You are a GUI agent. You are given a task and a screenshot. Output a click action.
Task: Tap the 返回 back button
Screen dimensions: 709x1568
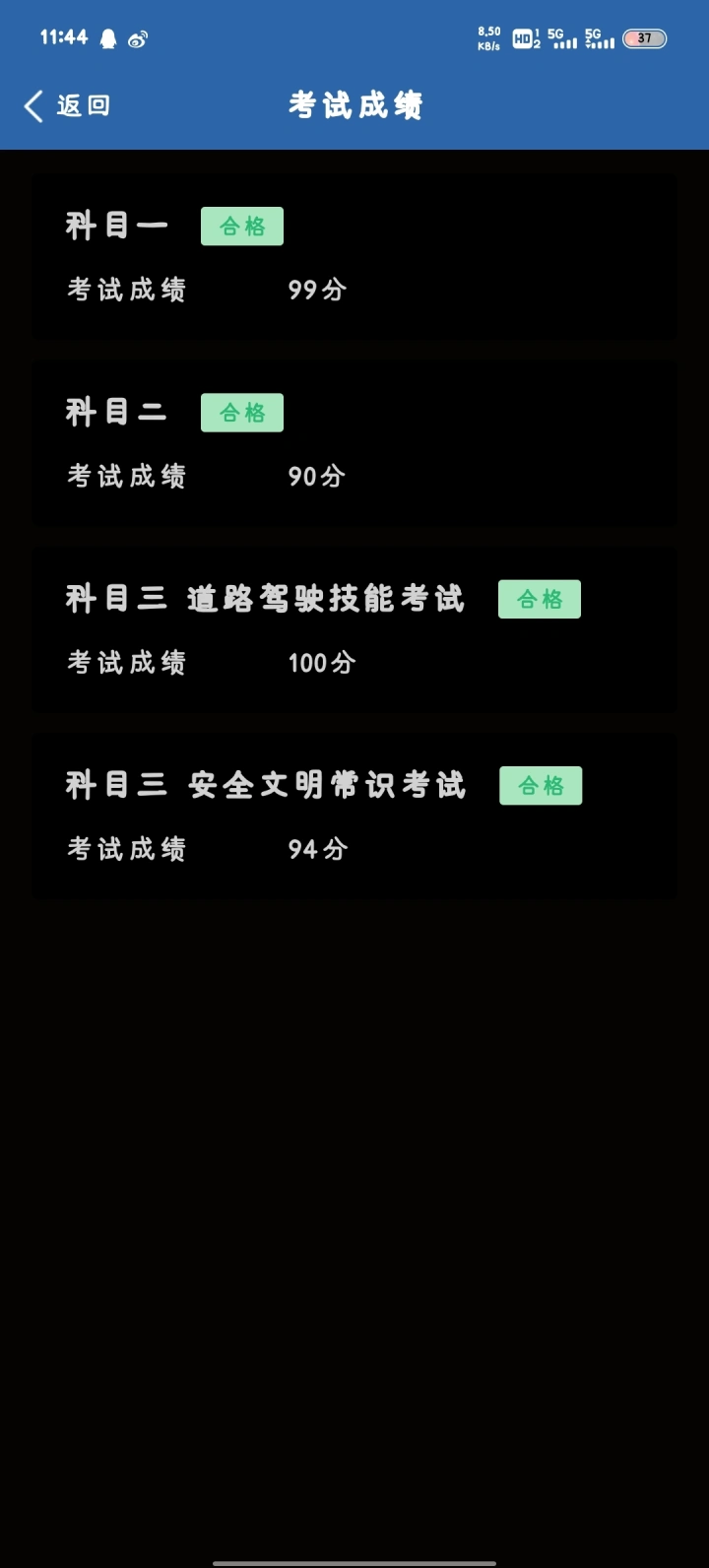click(67, 105)
